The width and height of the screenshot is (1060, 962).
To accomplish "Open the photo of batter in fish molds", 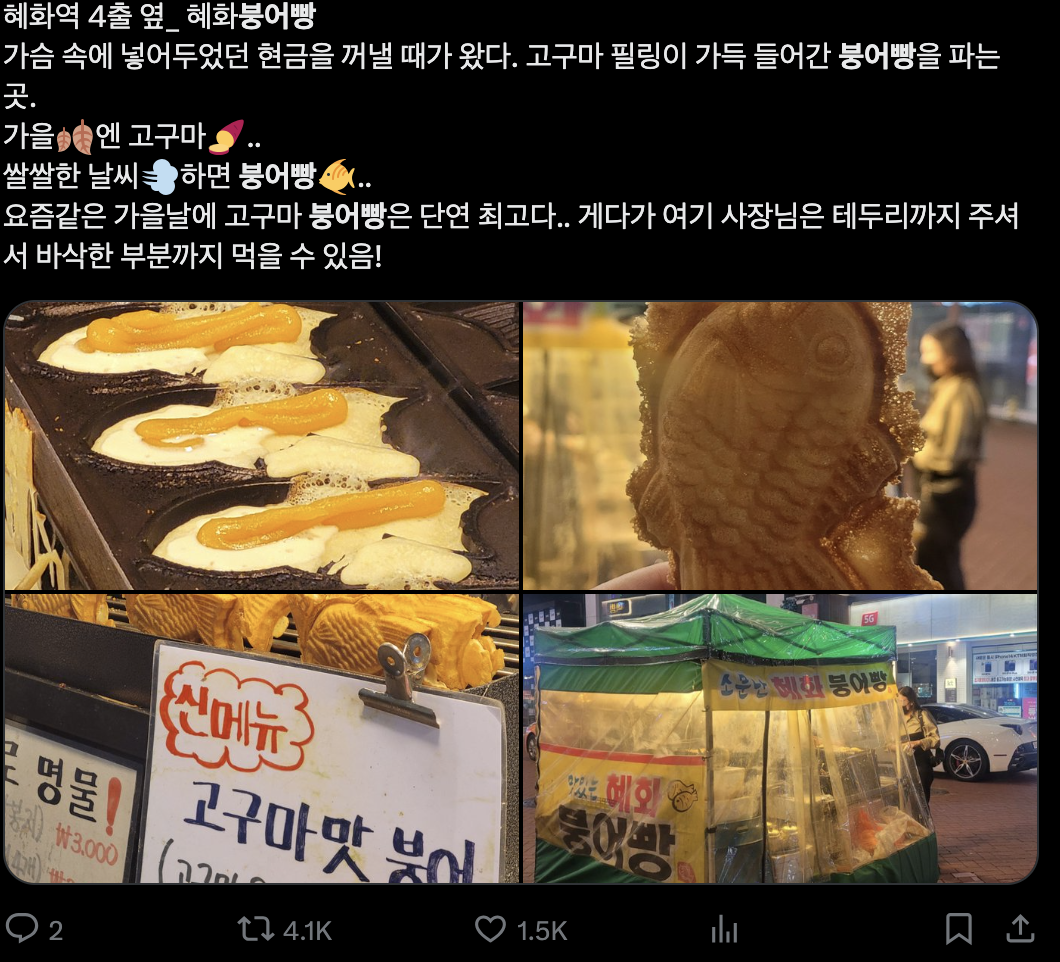I will pyautogui.click(x=262, y=445).
